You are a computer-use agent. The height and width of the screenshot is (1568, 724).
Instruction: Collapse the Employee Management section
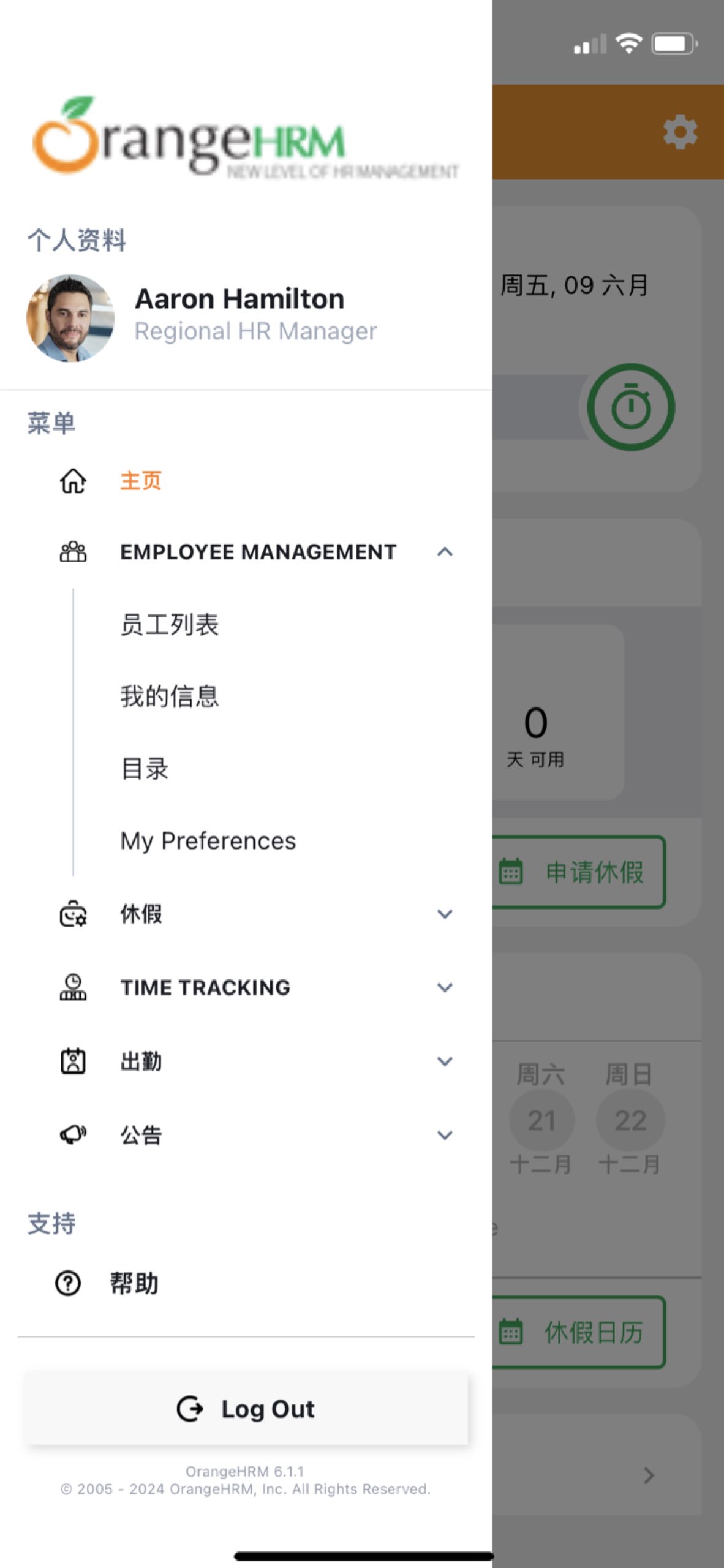click(445, 552)
